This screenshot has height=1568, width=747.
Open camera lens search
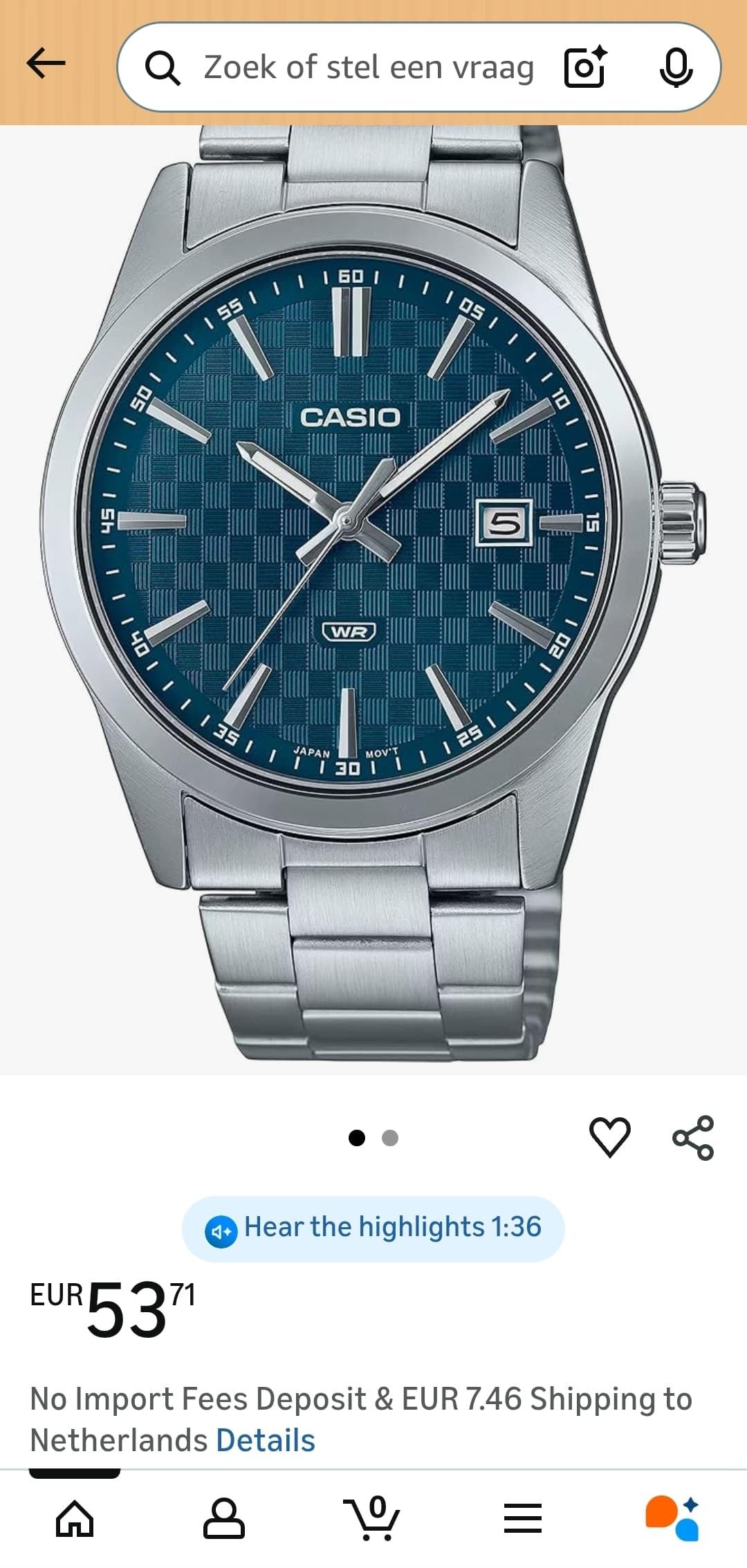(585, 67)
